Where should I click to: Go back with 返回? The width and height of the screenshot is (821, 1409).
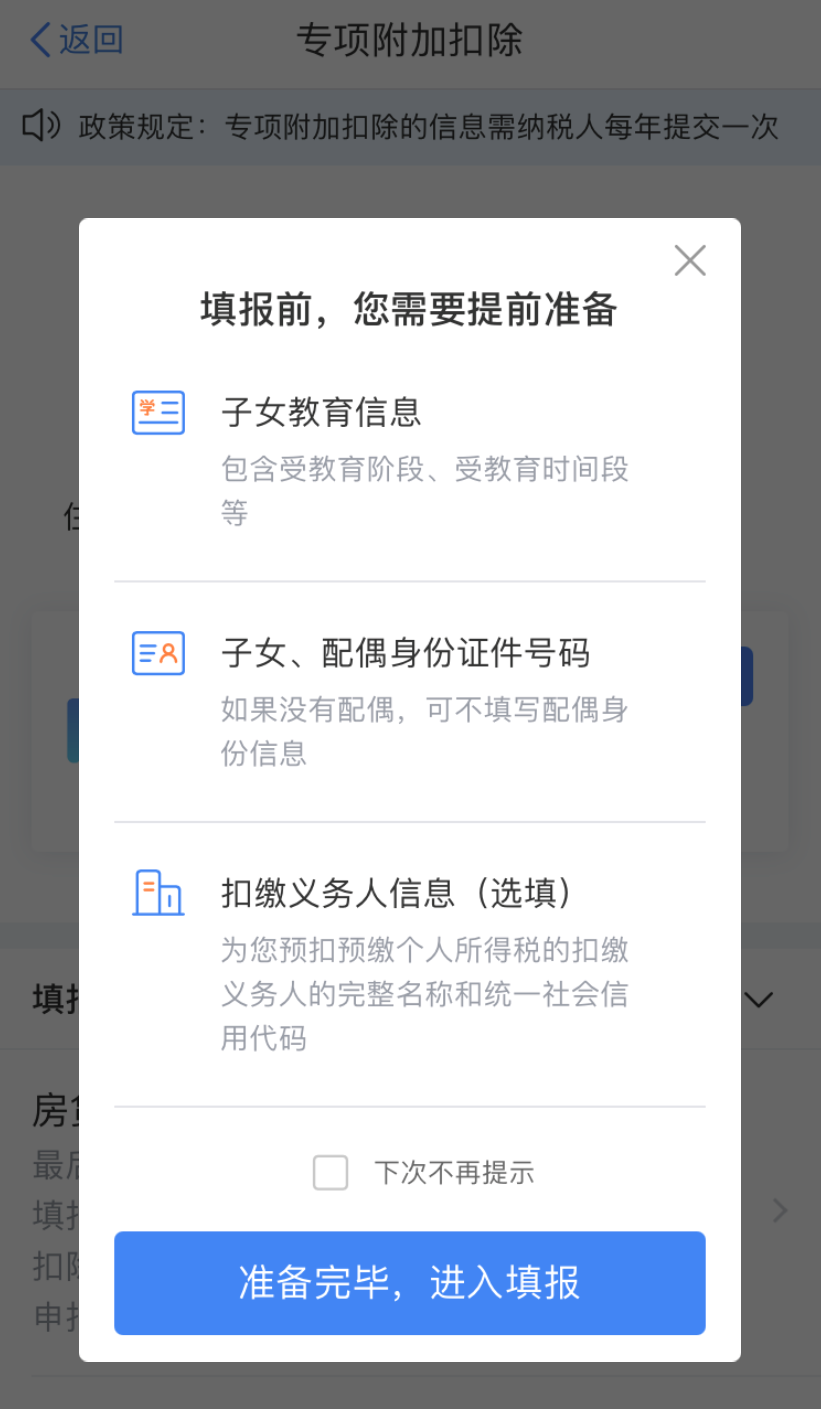(x=76, y=41)
